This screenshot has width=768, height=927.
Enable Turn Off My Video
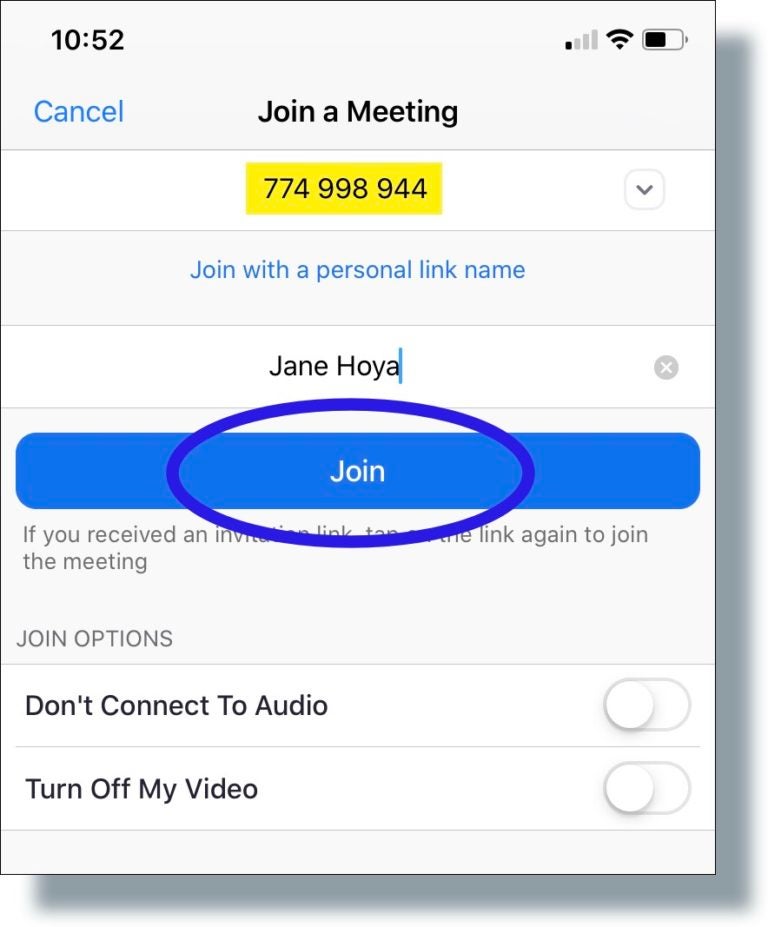pyautogui.click(x=647, y=789)
